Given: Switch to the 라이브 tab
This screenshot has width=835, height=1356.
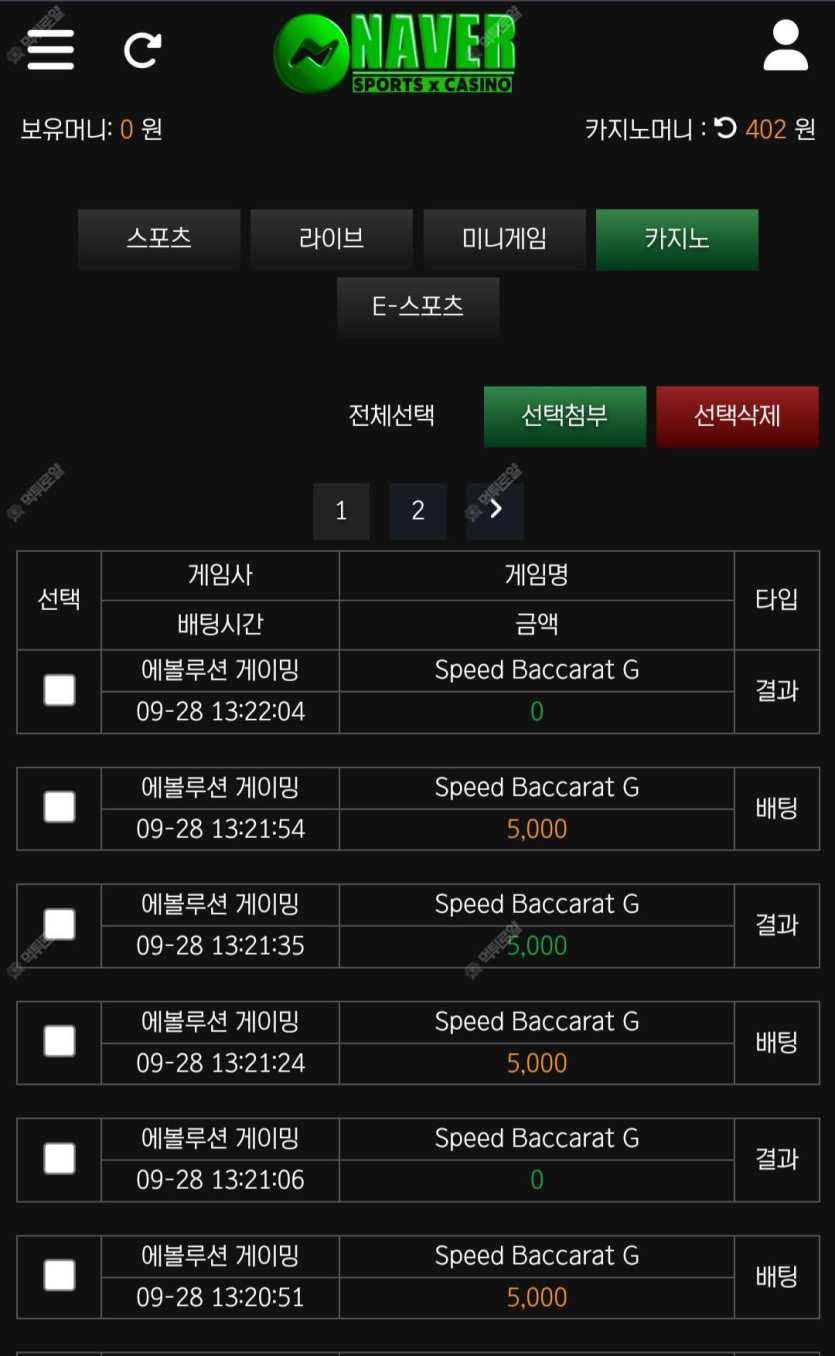Looking at the screenshot, I should click(331, 239).
